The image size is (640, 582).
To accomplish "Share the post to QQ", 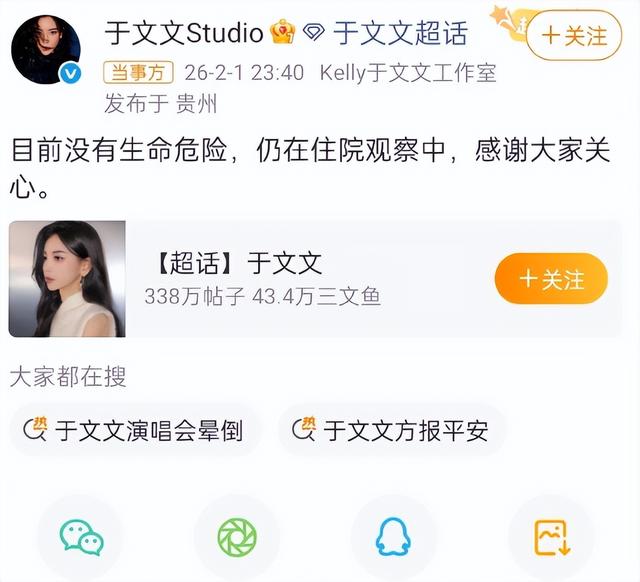I will point(393,538).
